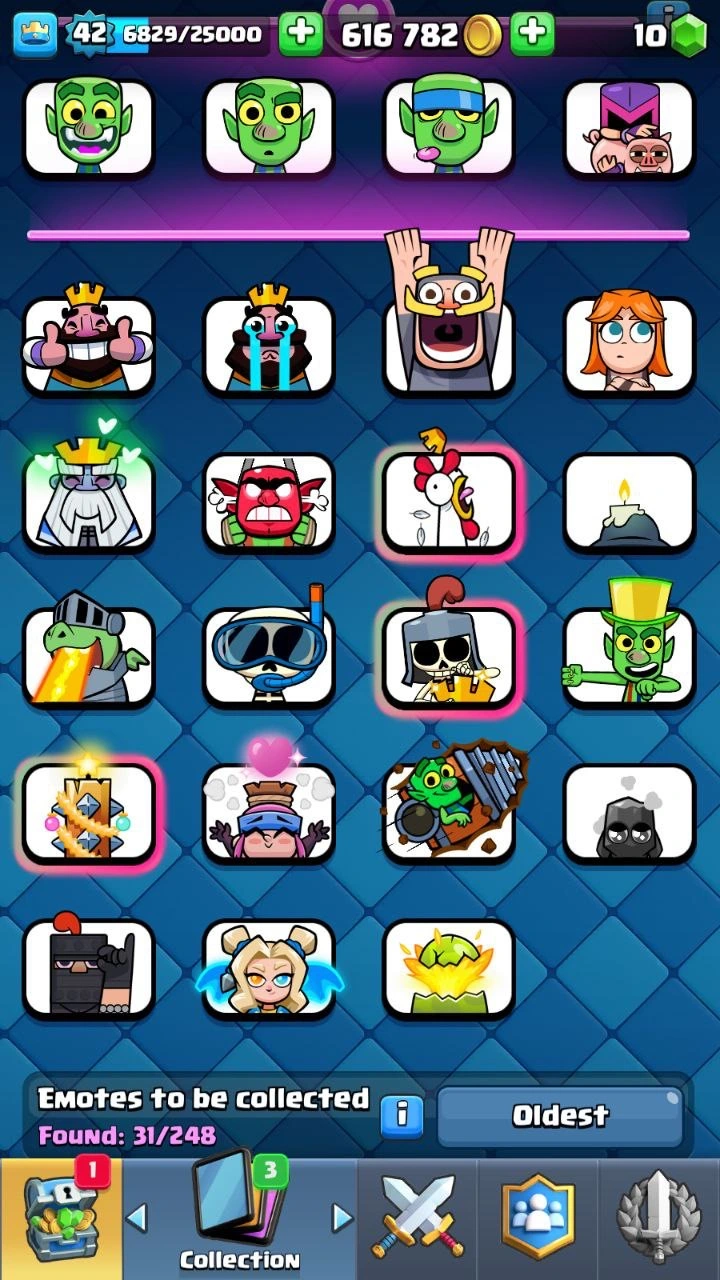Go to the battle crossed swords tab
This screenshot has width=720, height=1280.
tap(417, 1219)
